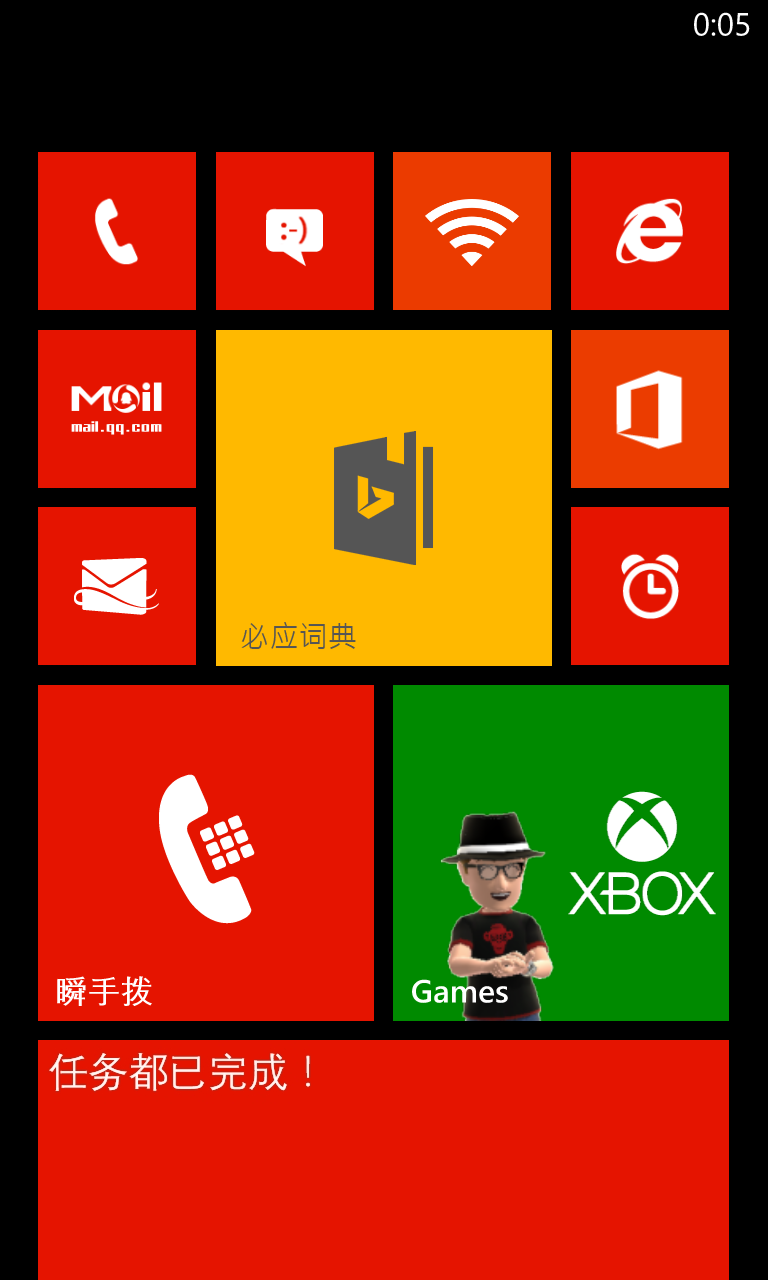Open the 必应词典 dictionary tile
The width and height of the screenshot is (768, 1280).
click(384, 498)
